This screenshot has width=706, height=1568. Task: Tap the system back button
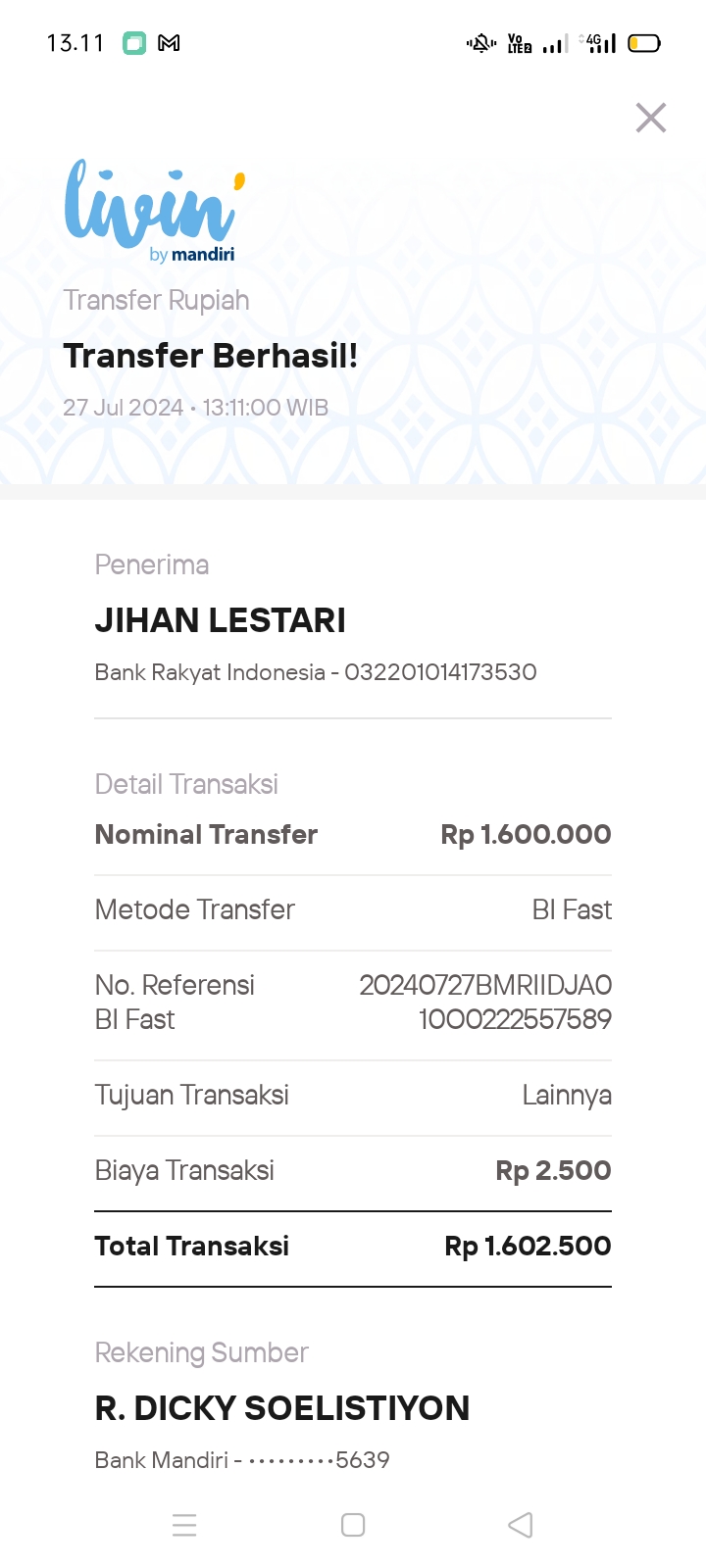coord(521,1525)
